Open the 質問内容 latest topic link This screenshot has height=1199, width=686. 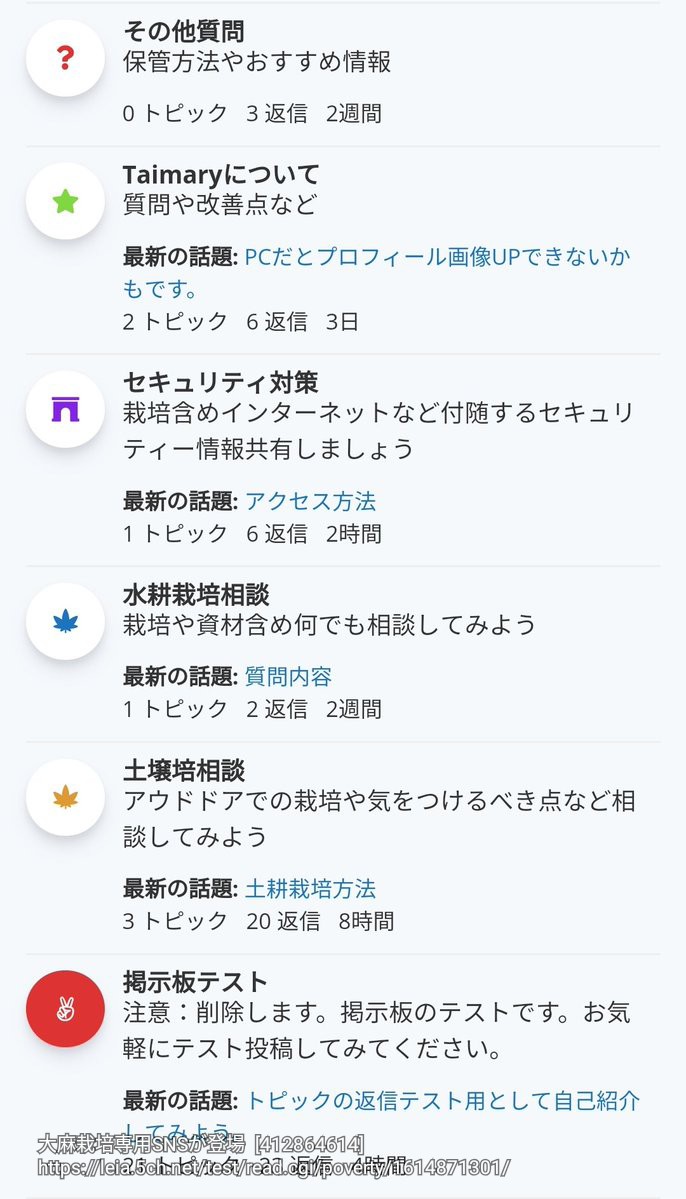click(288, 677)
